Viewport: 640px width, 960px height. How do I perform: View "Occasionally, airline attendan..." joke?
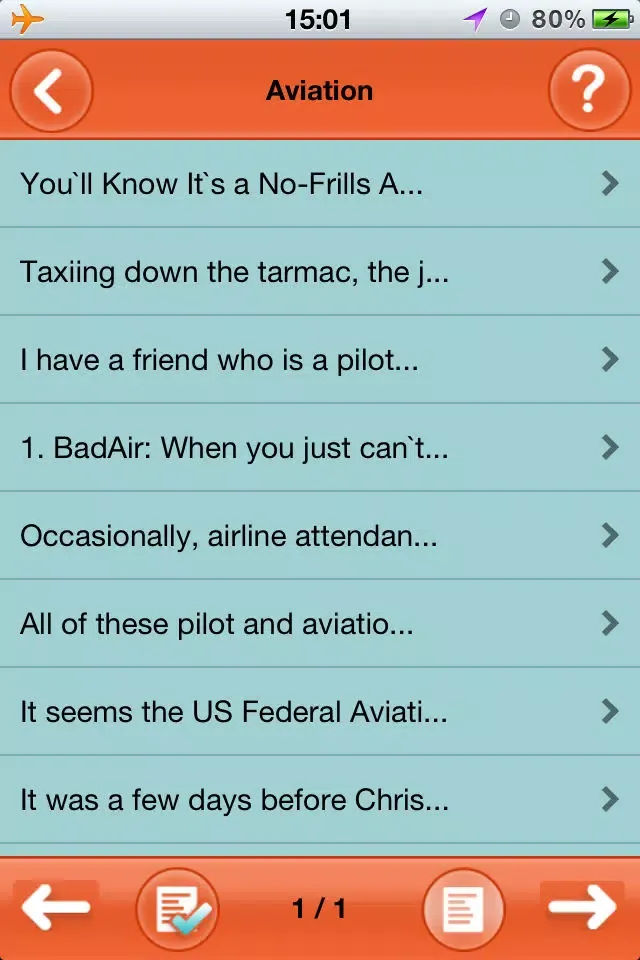click(x=320, y=536)
